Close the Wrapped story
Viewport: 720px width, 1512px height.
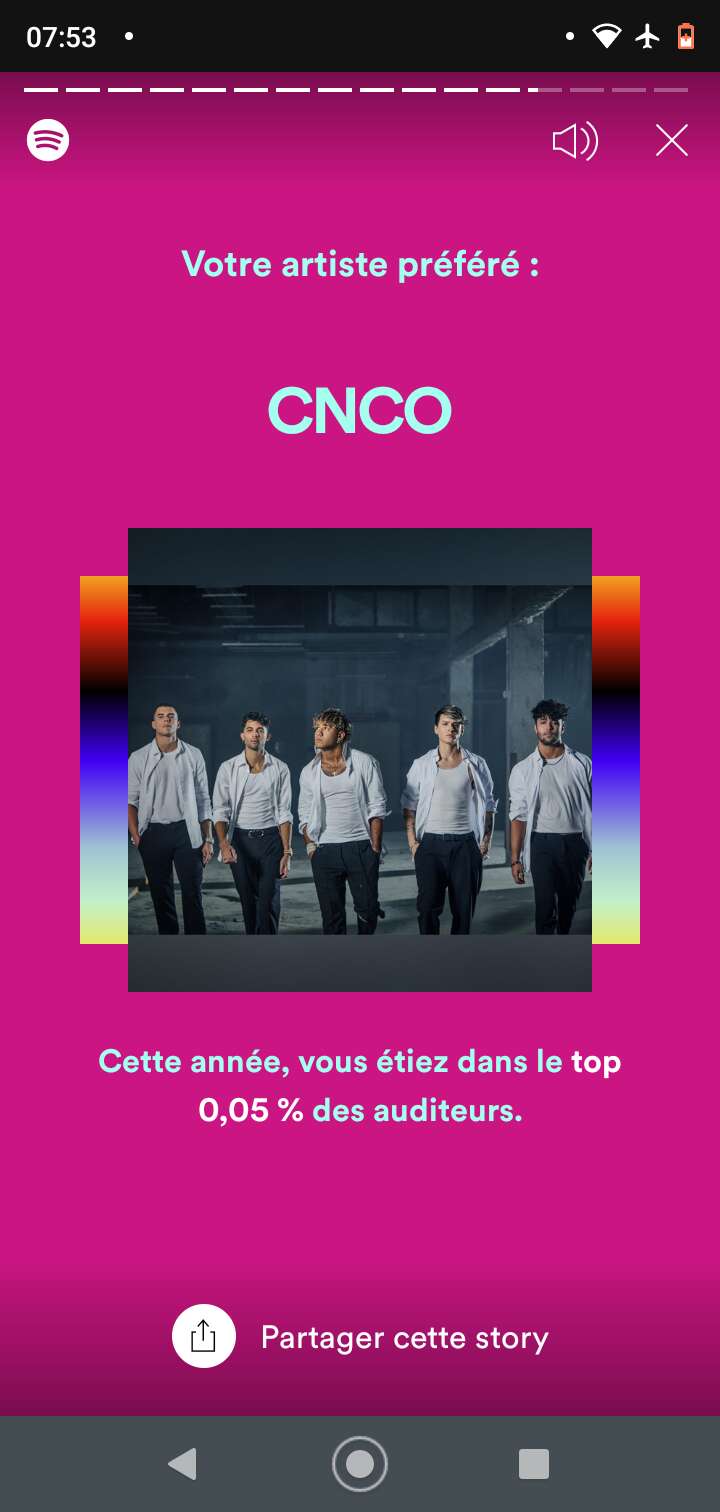[672, 141]
